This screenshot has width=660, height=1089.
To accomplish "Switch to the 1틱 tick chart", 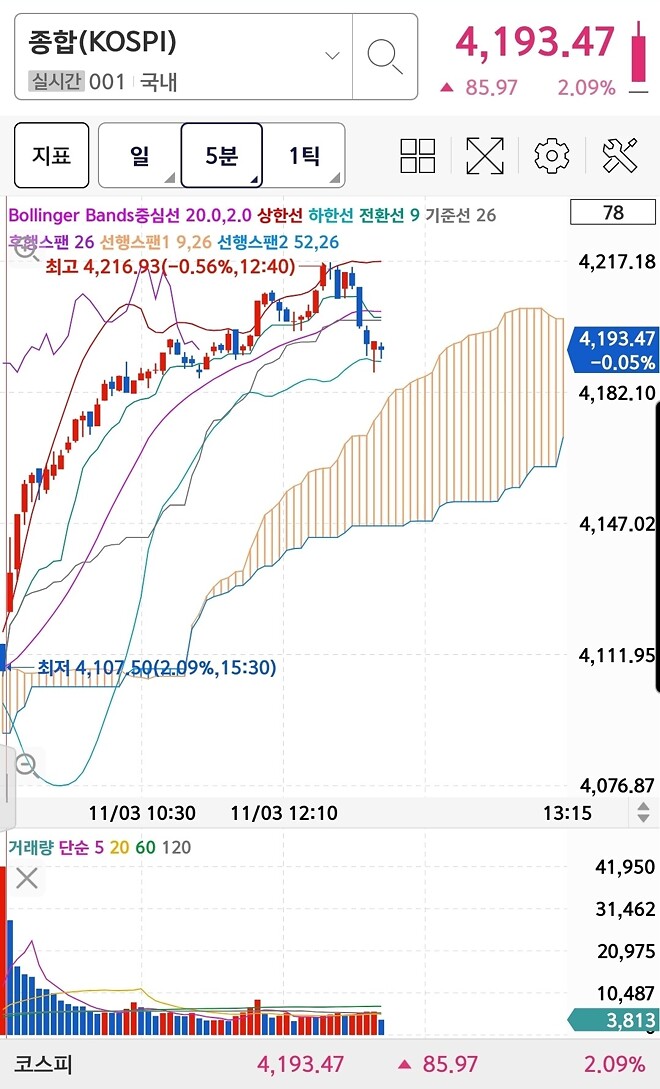I will pos(304,155).
